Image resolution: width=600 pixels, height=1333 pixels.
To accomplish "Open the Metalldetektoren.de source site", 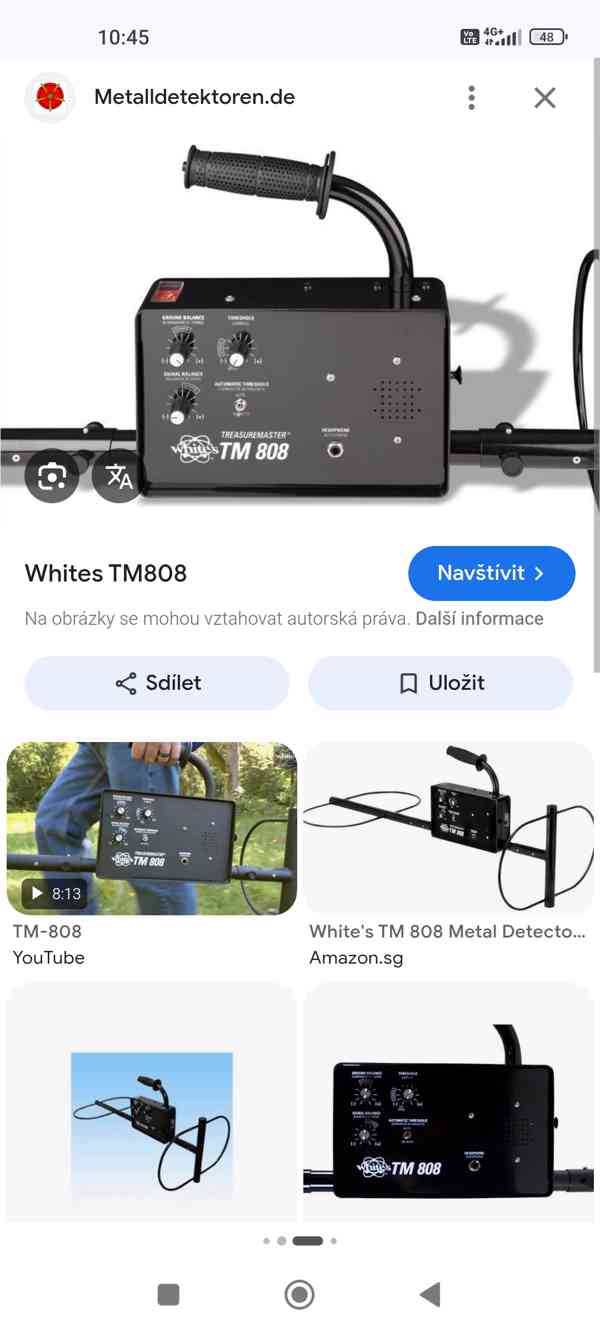I will pos(194,97).
